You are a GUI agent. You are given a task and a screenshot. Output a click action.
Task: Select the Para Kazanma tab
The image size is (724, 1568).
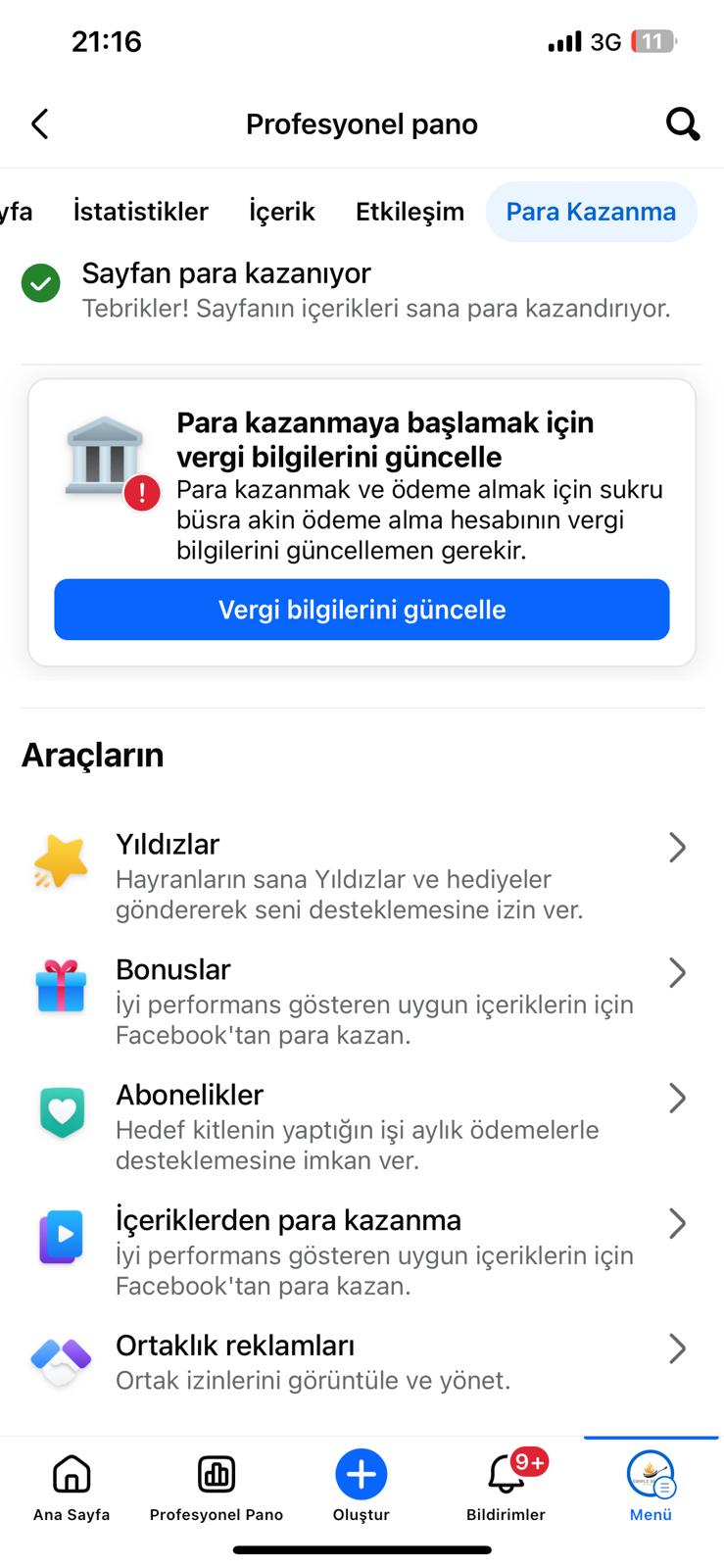(591, 212)
